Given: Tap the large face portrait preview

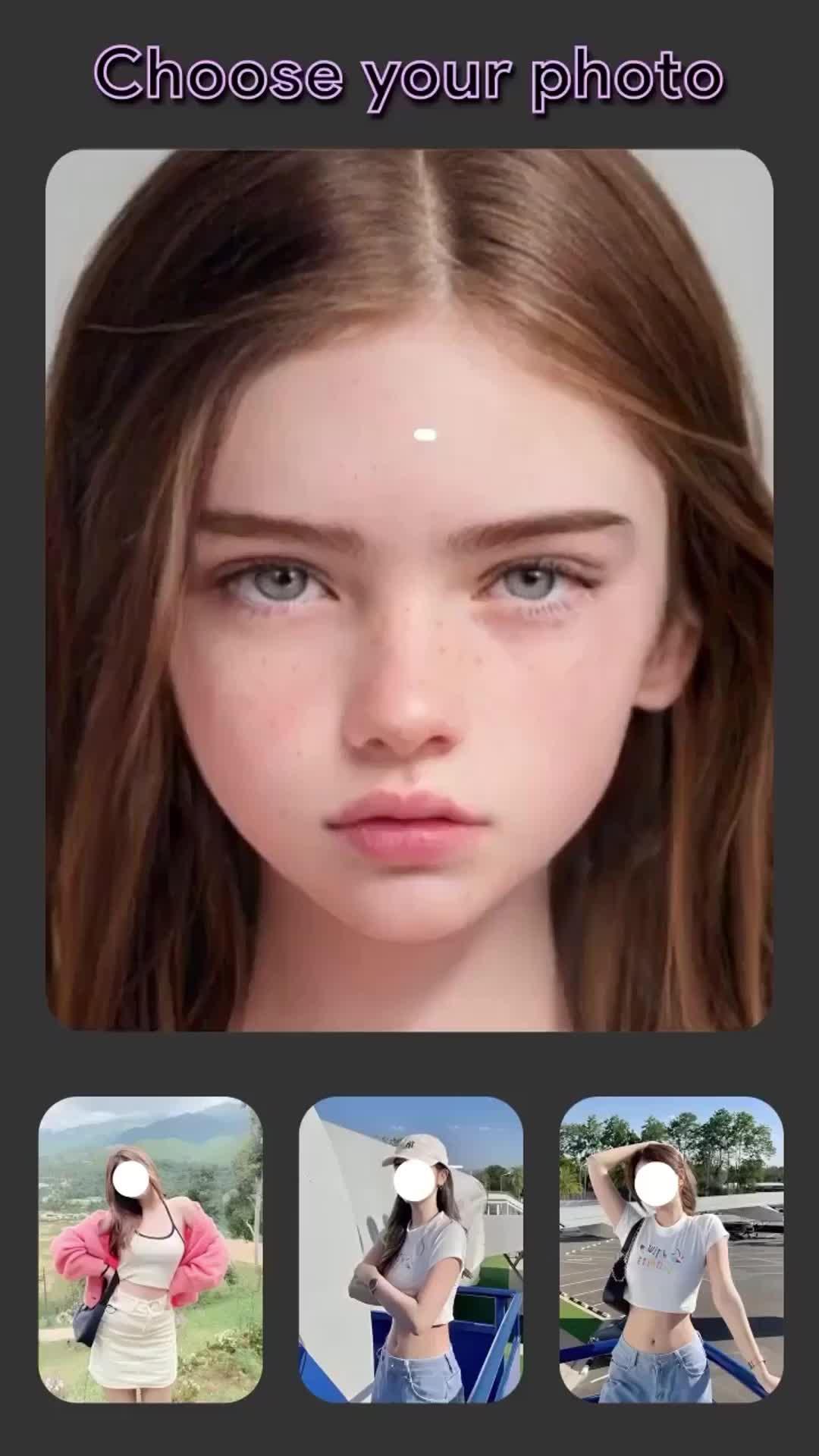Looking at the screenshot, I should coord(409,590).
